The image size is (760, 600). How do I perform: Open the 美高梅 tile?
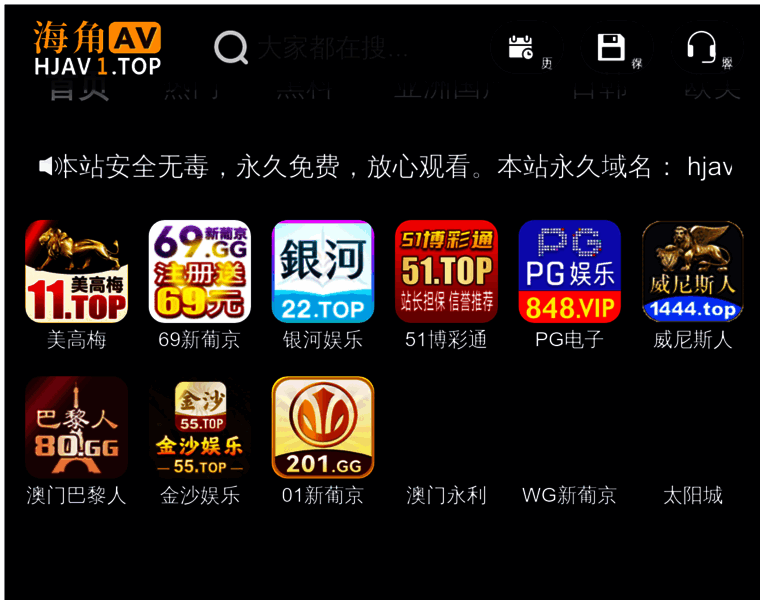(76, 272)
